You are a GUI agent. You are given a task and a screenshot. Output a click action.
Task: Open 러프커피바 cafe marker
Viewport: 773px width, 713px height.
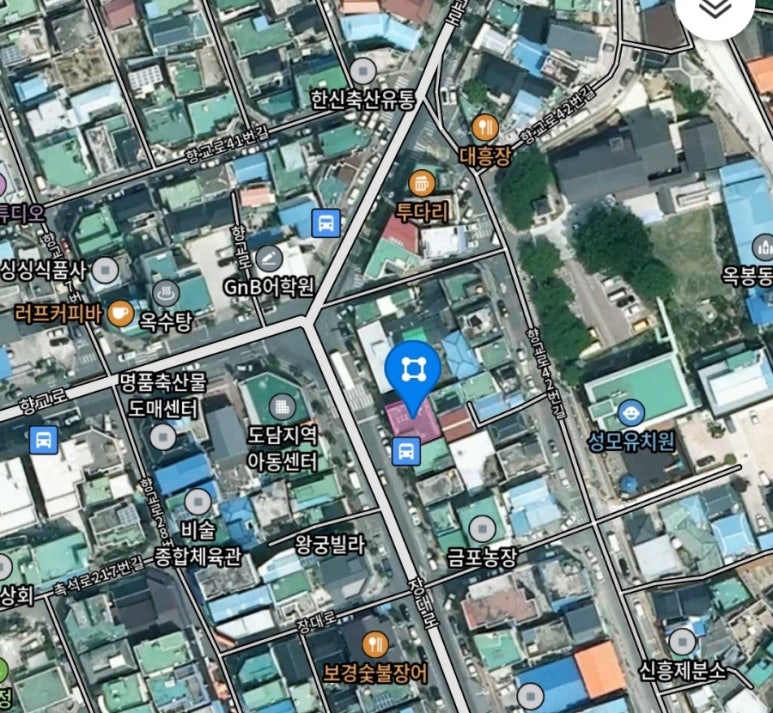click(x=121, y=313)
